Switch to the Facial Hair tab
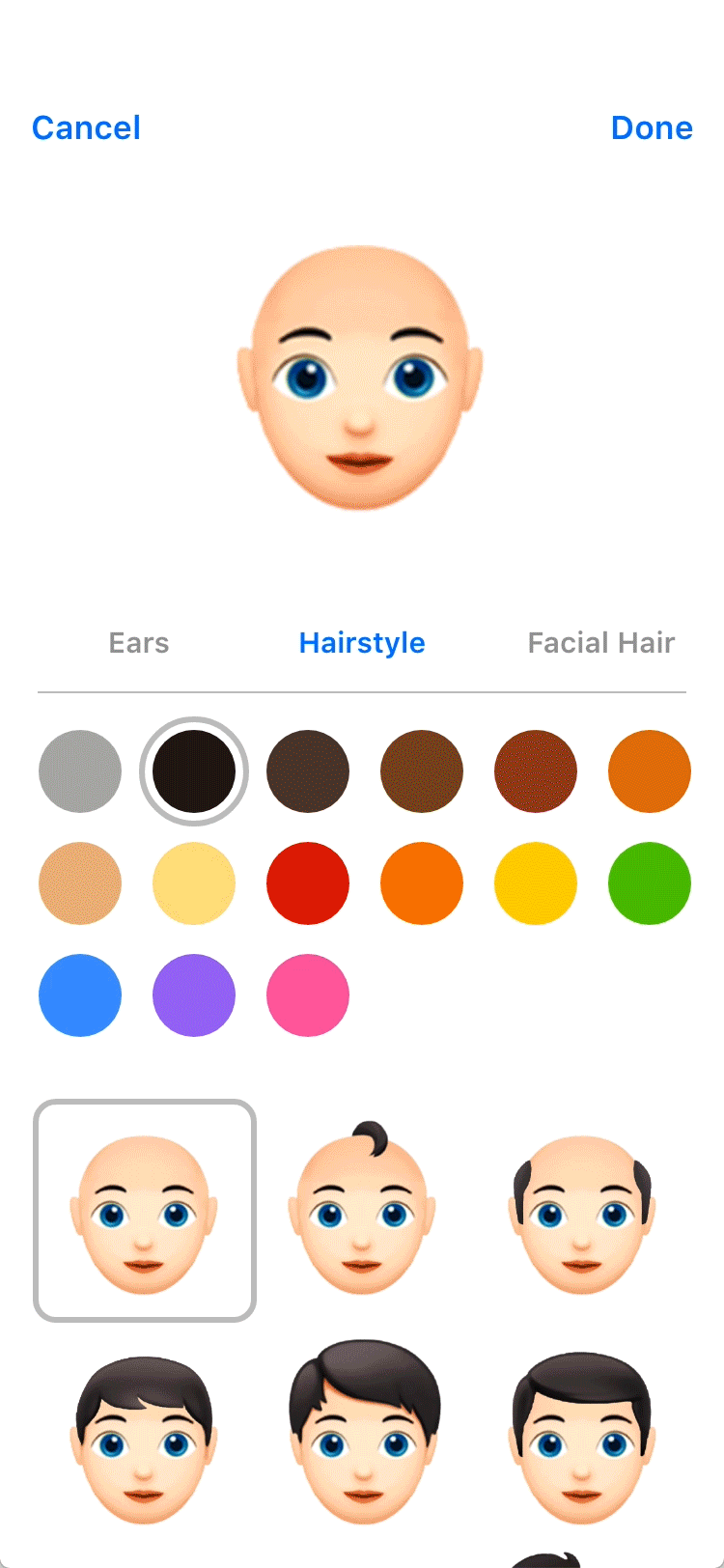 [600, 643]
